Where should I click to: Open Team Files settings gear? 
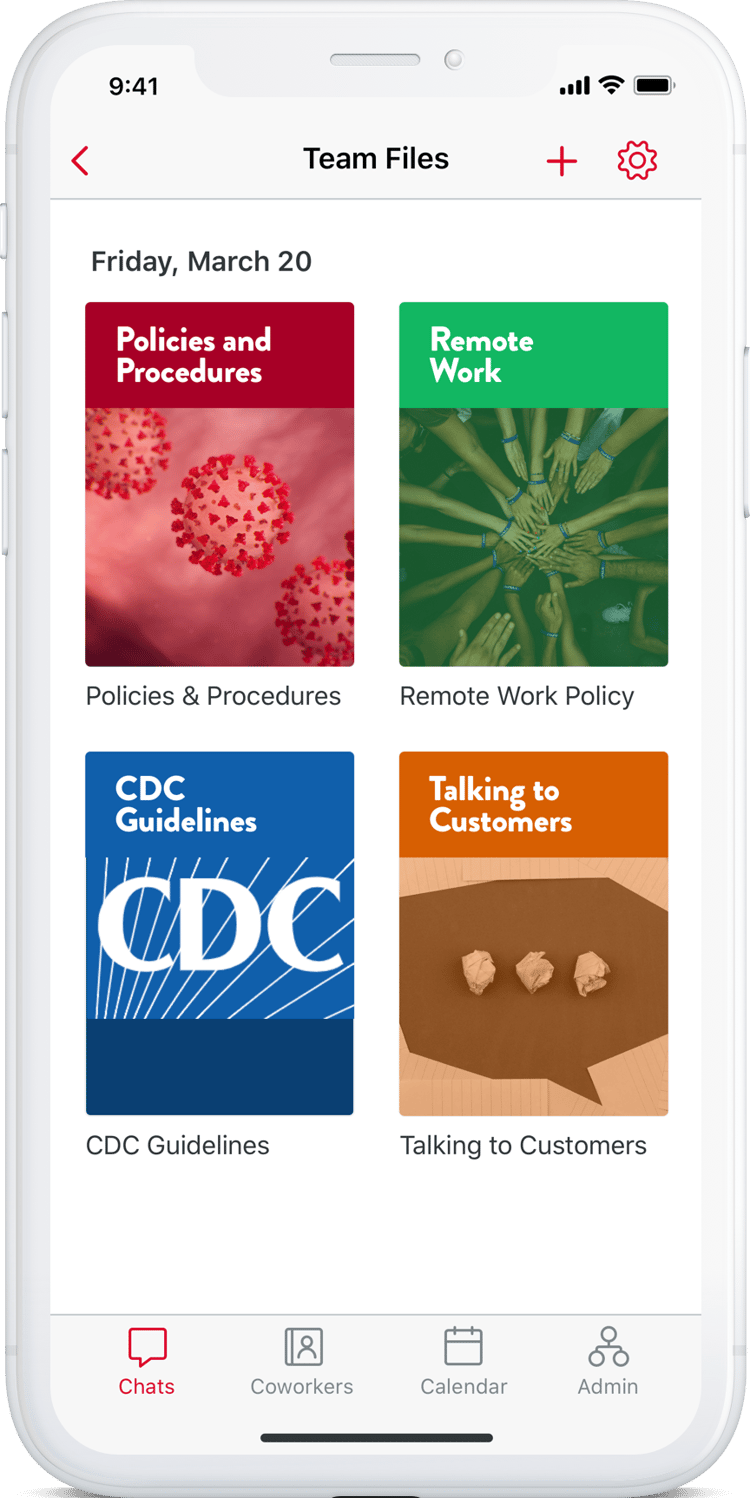[x=637, y=160]
